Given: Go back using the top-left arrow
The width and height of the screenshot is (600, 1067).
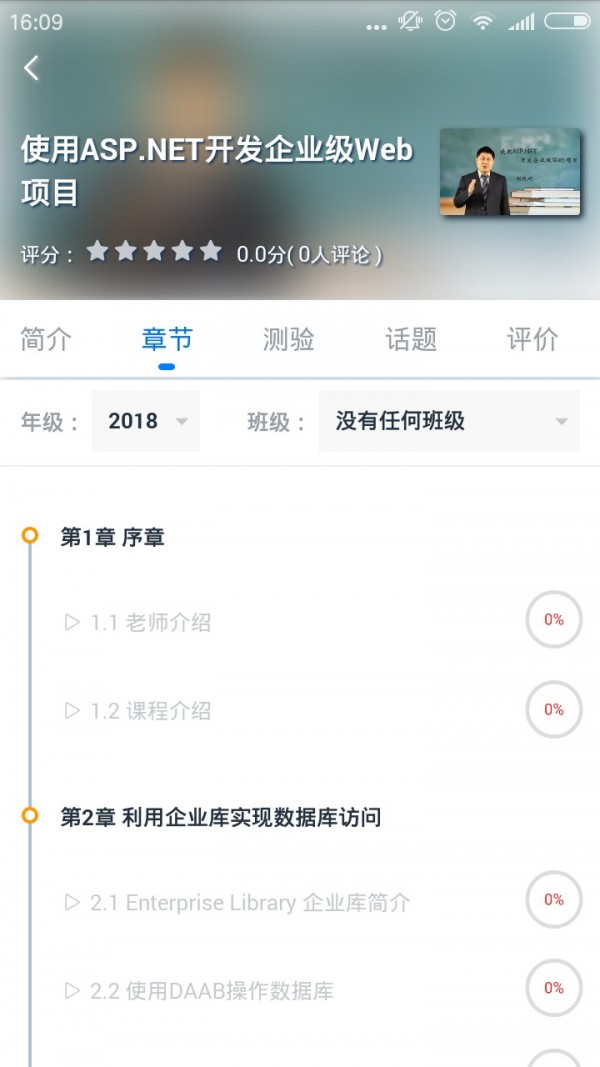Looking at the screenshot, I should tap(32, 68).
